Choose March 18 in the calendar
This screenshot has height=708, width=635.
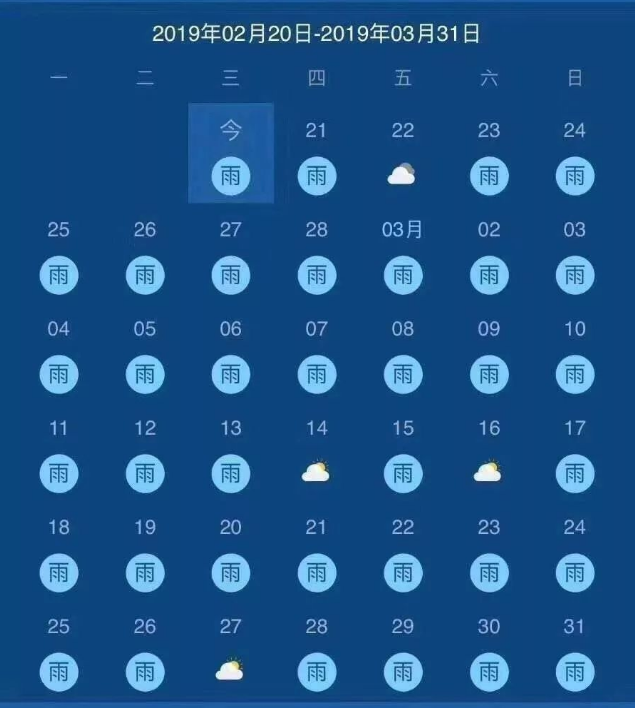coord(59,552)
